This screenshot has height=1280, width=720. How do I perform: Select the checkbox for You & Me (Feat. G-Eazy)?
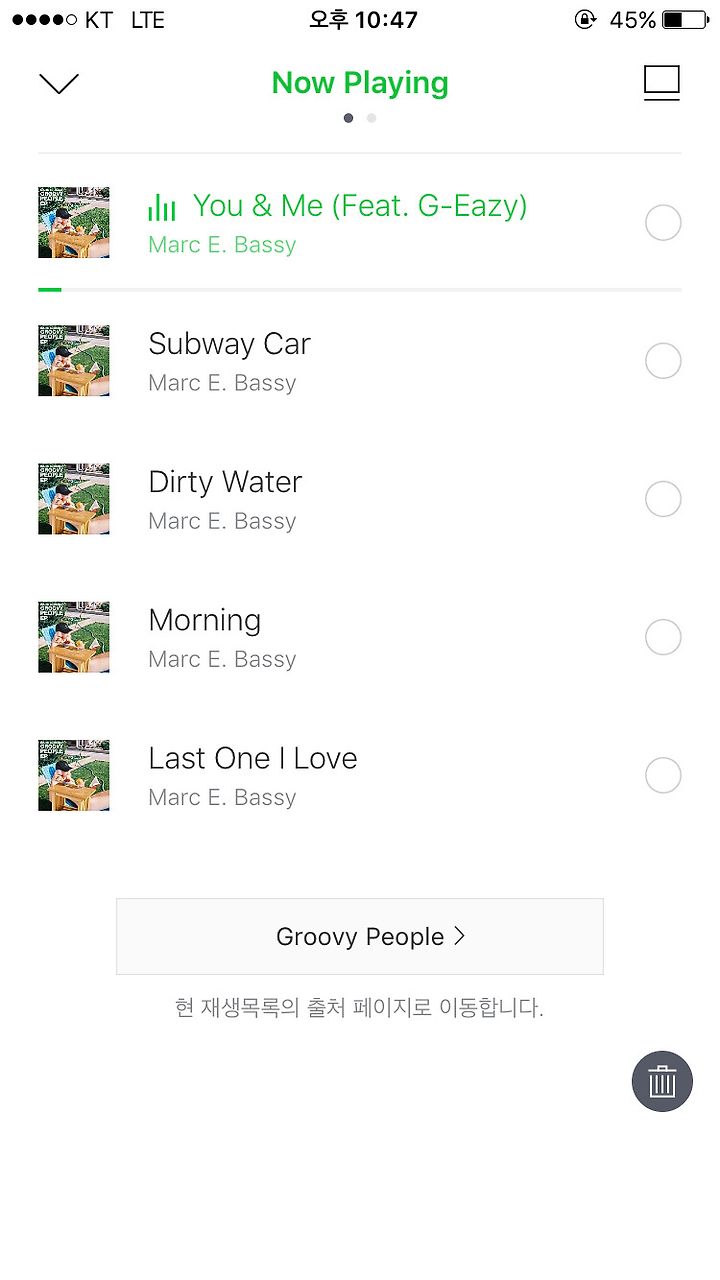[x=663, y=223]
